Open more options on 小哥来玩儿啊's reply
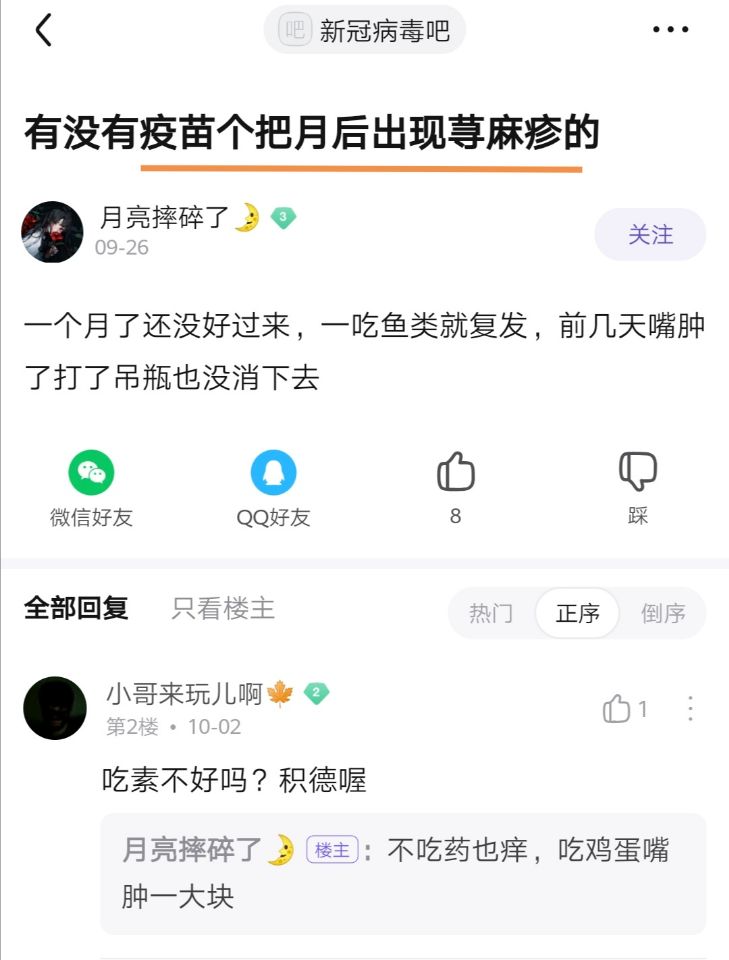The image size is (729, 960). (690, 710)
